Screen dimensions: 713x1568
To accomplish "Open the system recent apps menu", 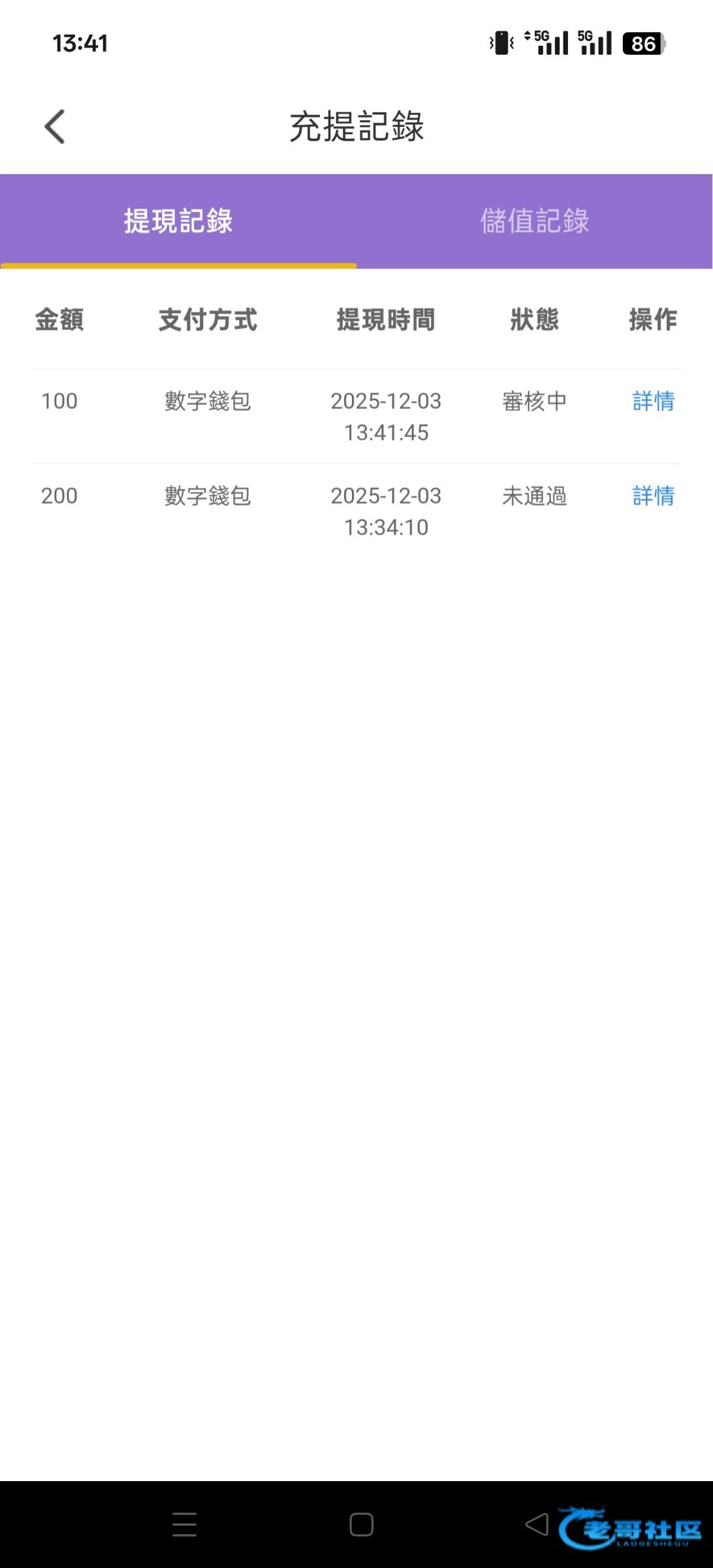I will [184, 1524].
